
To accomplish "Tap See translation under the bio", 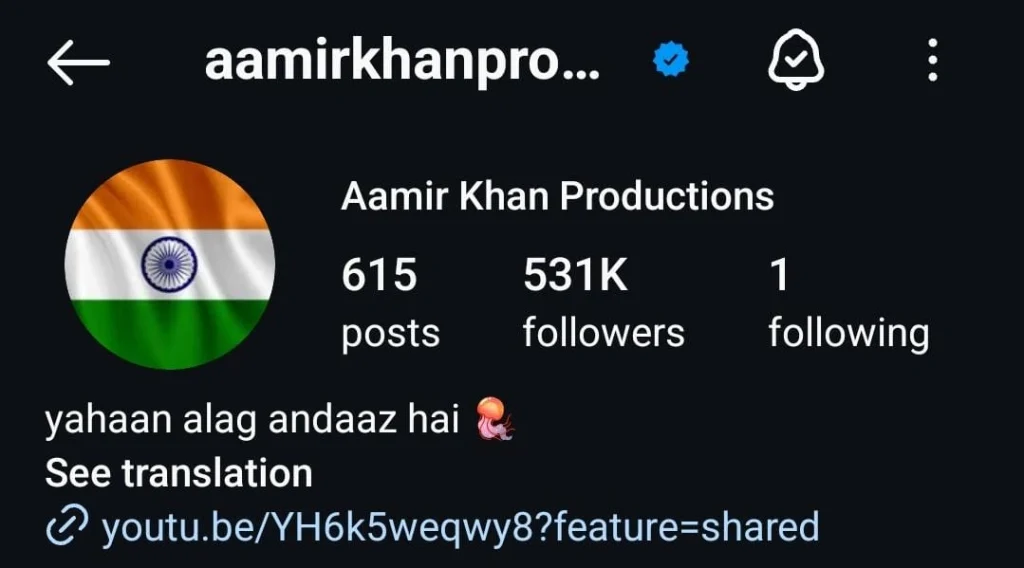I will click(179, 473).
